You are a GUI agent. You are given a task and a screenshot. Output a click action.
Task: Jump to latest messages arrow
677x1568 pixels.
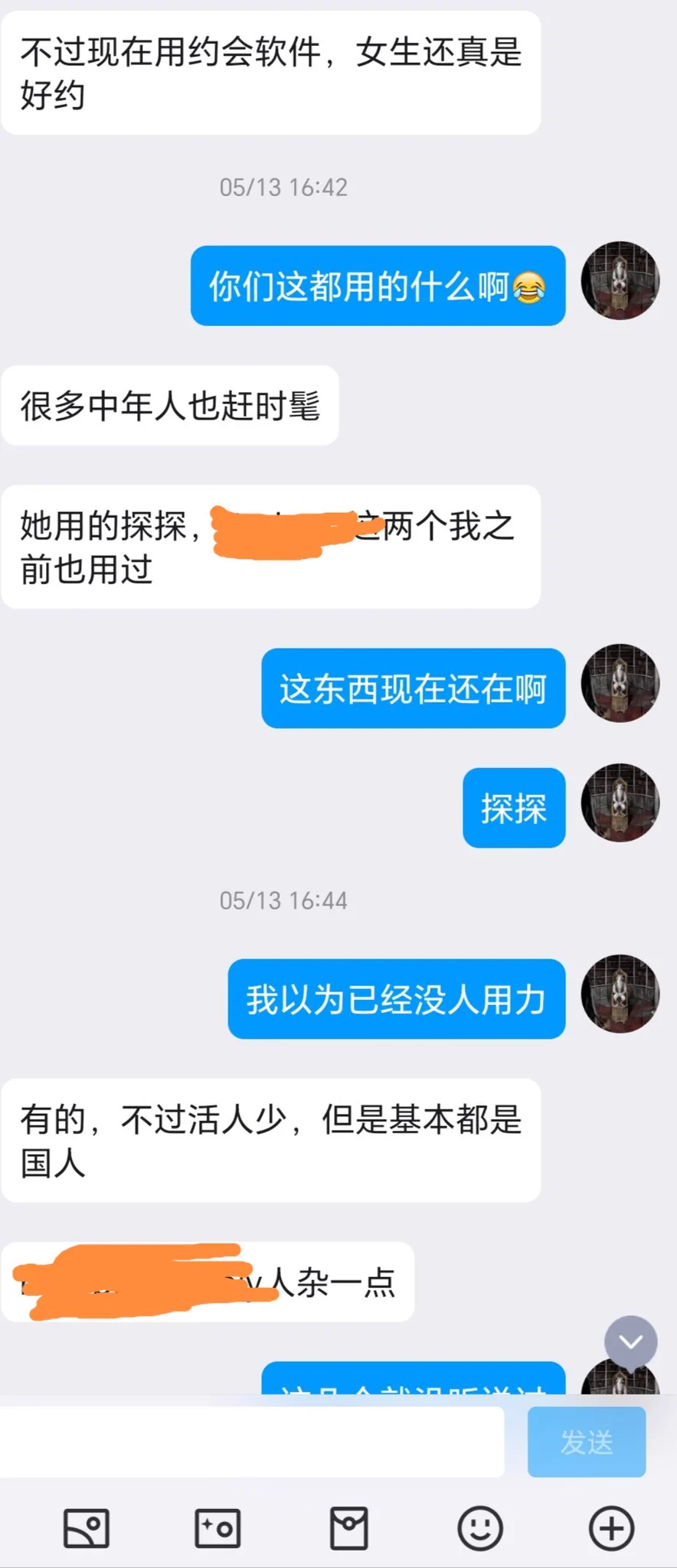(x=630, y=1342)
